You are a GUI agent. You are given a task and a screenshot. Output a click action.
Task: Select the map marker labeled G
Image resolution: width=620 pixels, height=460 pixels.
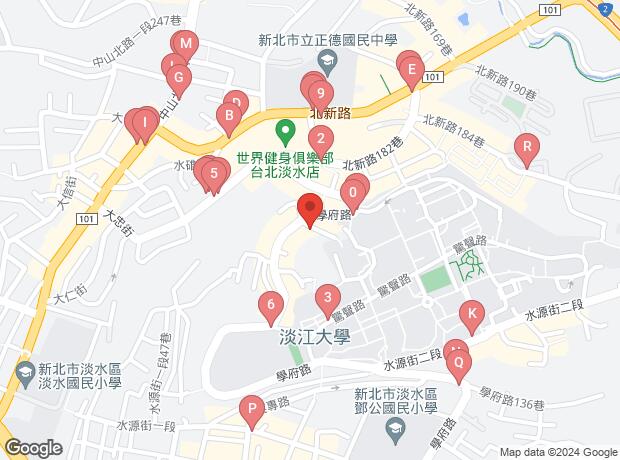click(177, 77)
